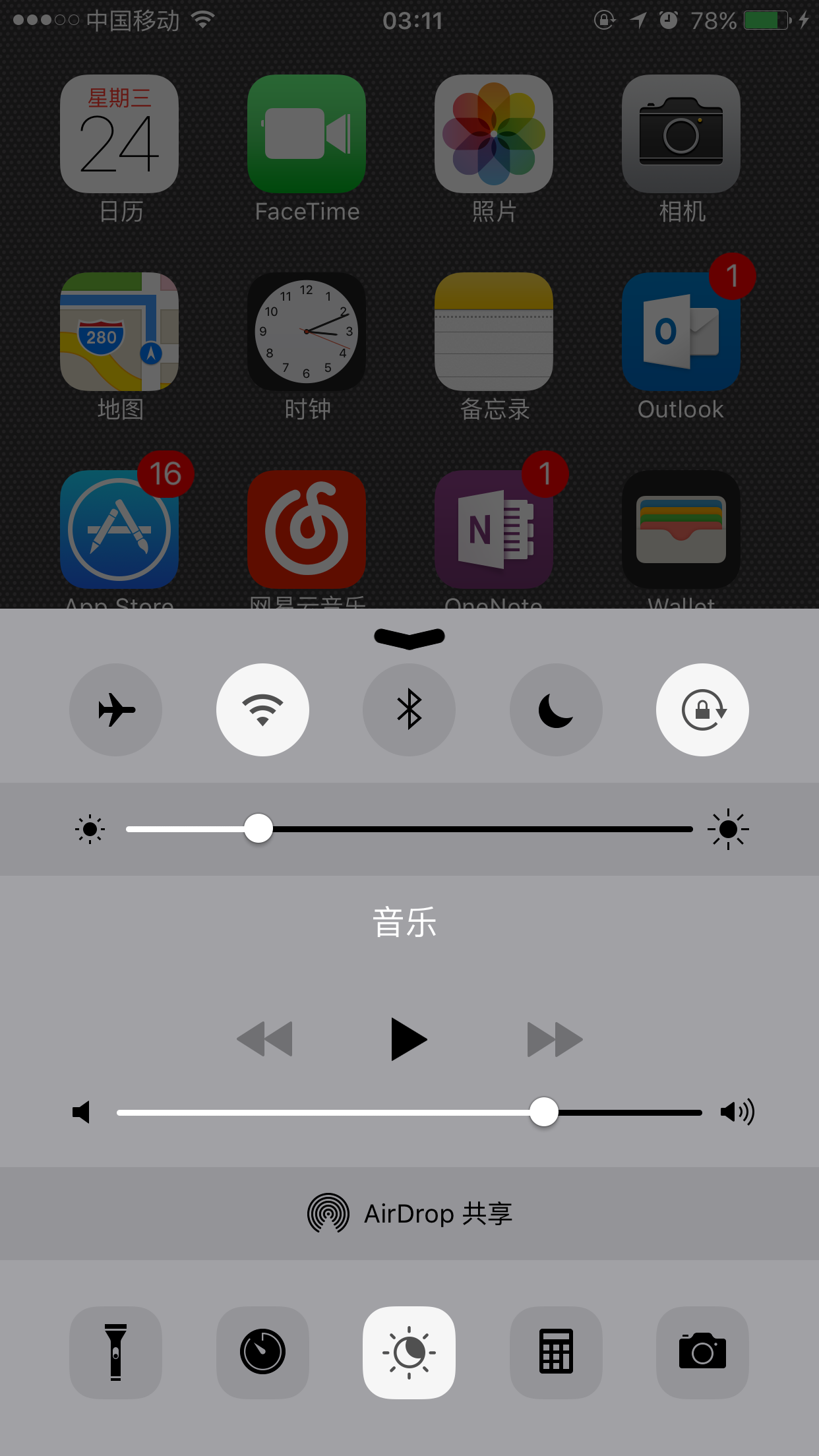The height and width of the screenshot is (1456, 819).
Task: Disable portrait orientation lock
Action: [702, 710]
